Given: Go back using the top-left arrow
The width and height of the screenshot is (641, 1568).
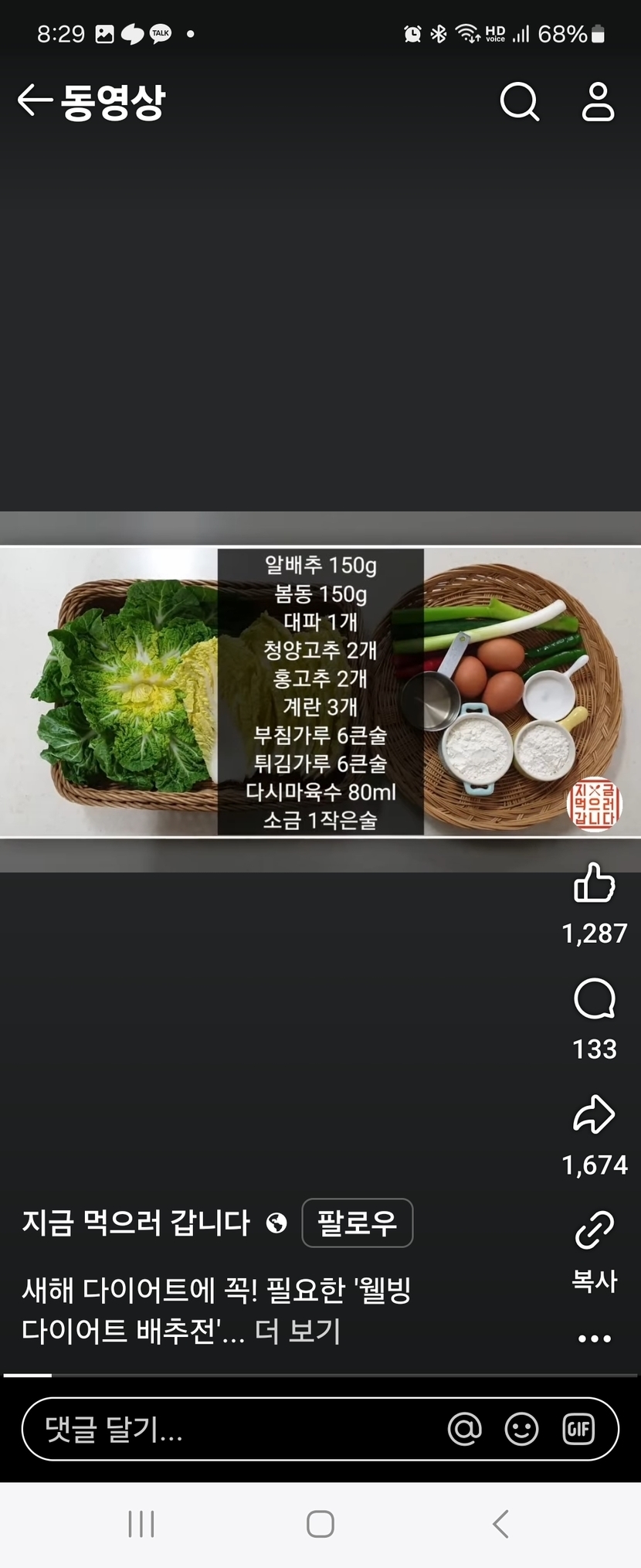Looking at the screenshot, I should [x=34, y=100].
